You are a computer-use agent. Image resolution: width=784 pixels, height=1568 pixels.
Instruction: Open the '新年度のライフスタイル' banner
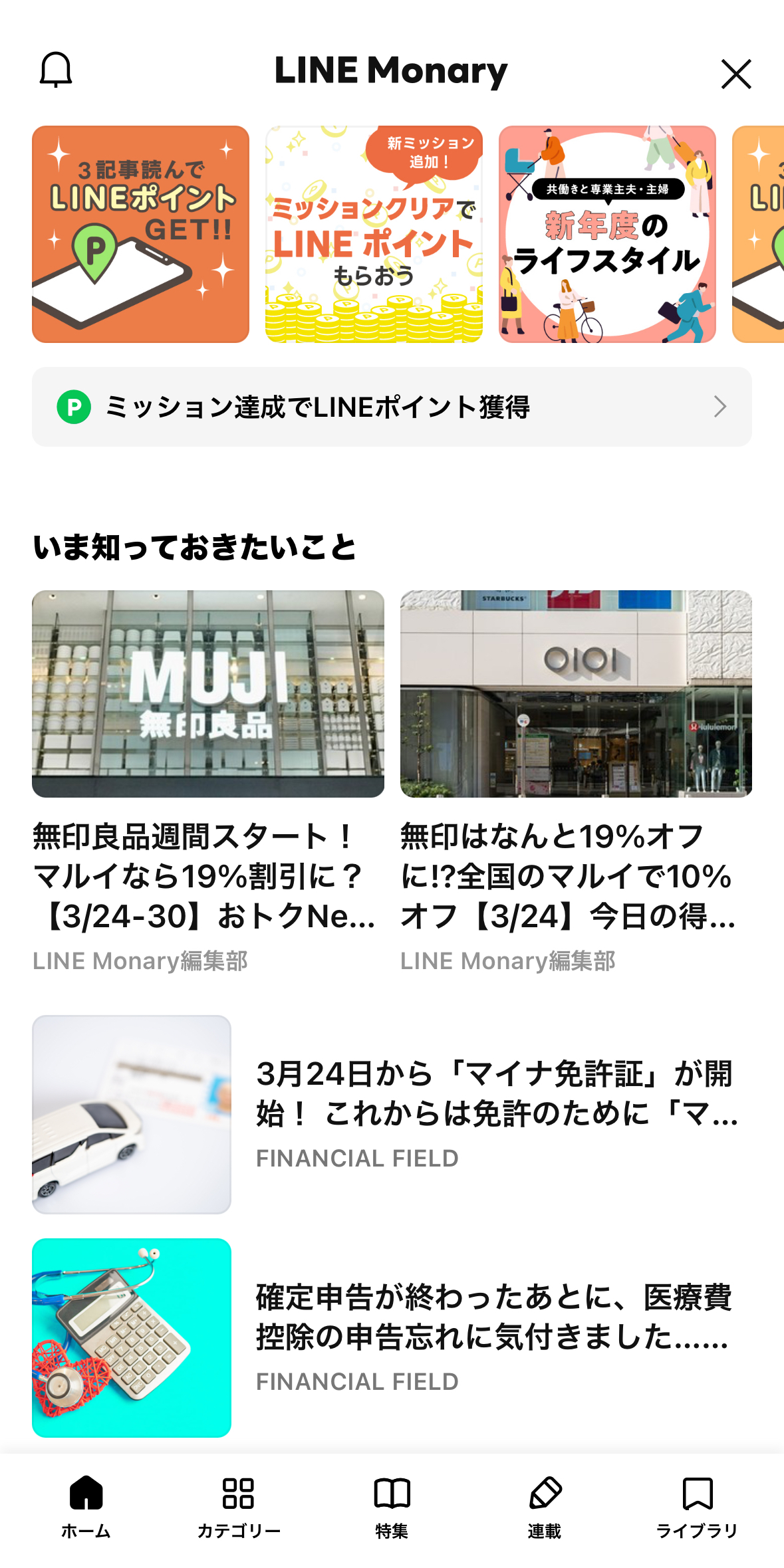click(x=607, y=234)
